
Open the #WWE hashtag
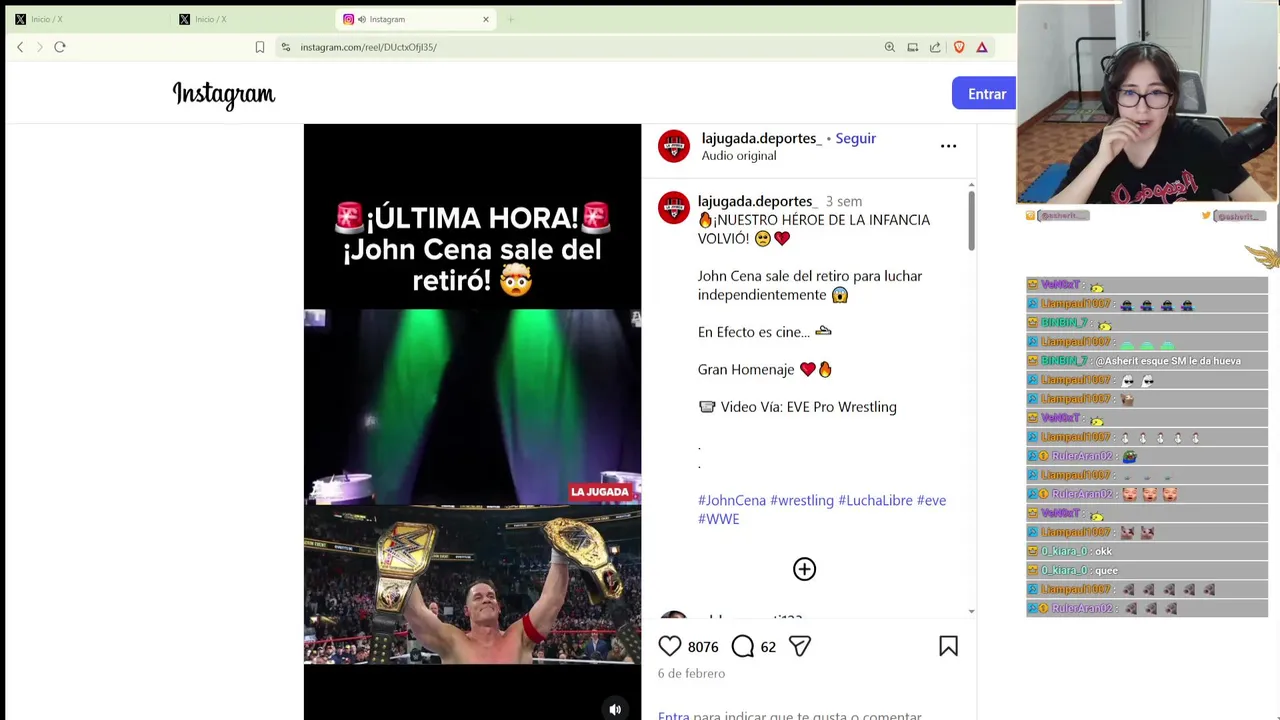(x=718, y=519)
